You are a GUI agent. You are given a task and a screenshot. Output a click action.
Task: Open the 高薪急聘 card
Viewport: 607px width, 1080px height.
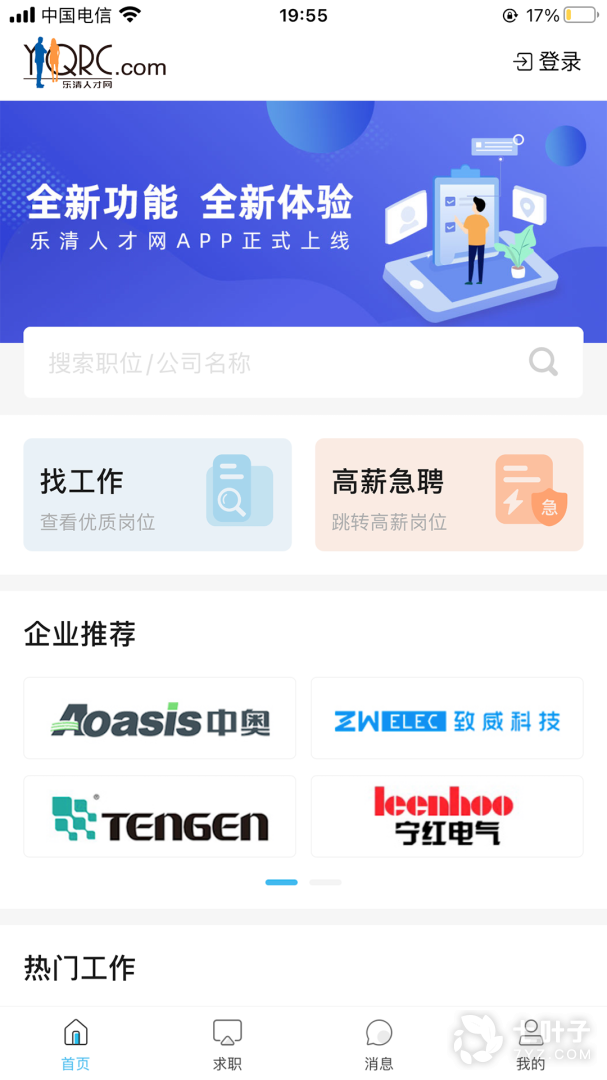click(x=449, y=495)
